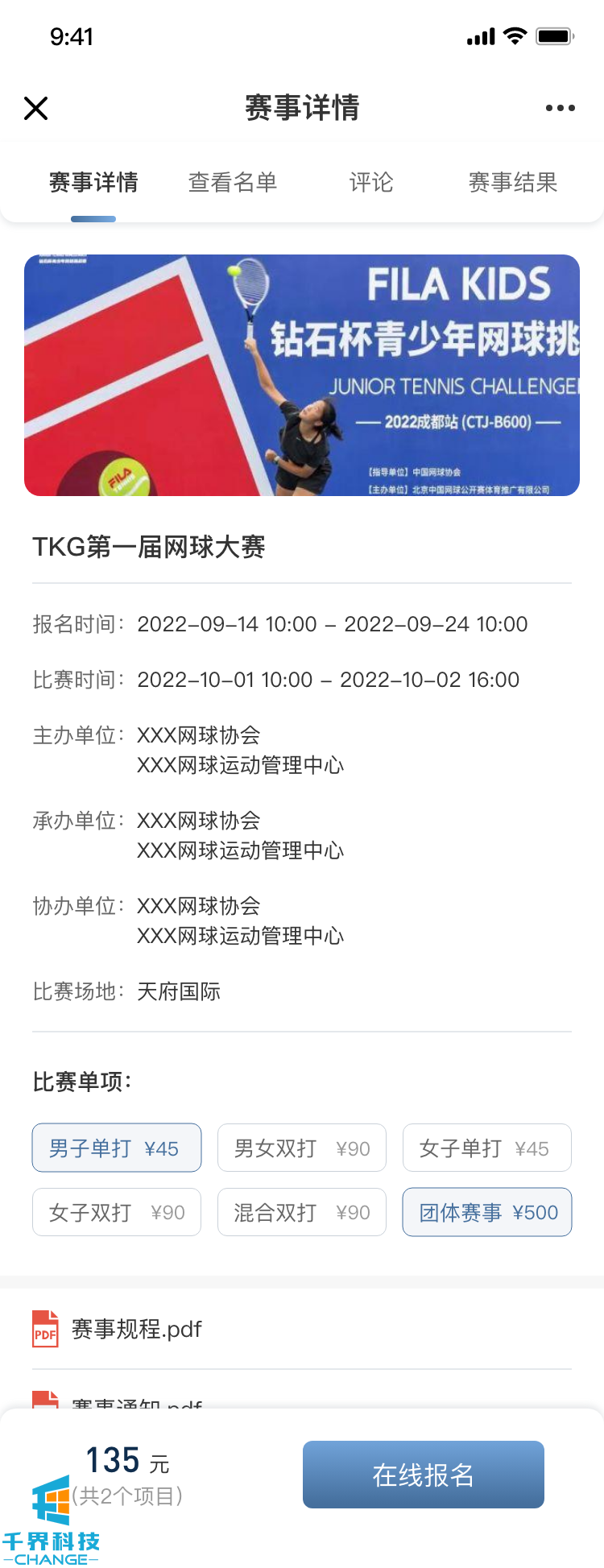This screenshot has width=604, height=1568.
Task: Deselect the 团体赛事 ¥500 event
Action: 487,1212
